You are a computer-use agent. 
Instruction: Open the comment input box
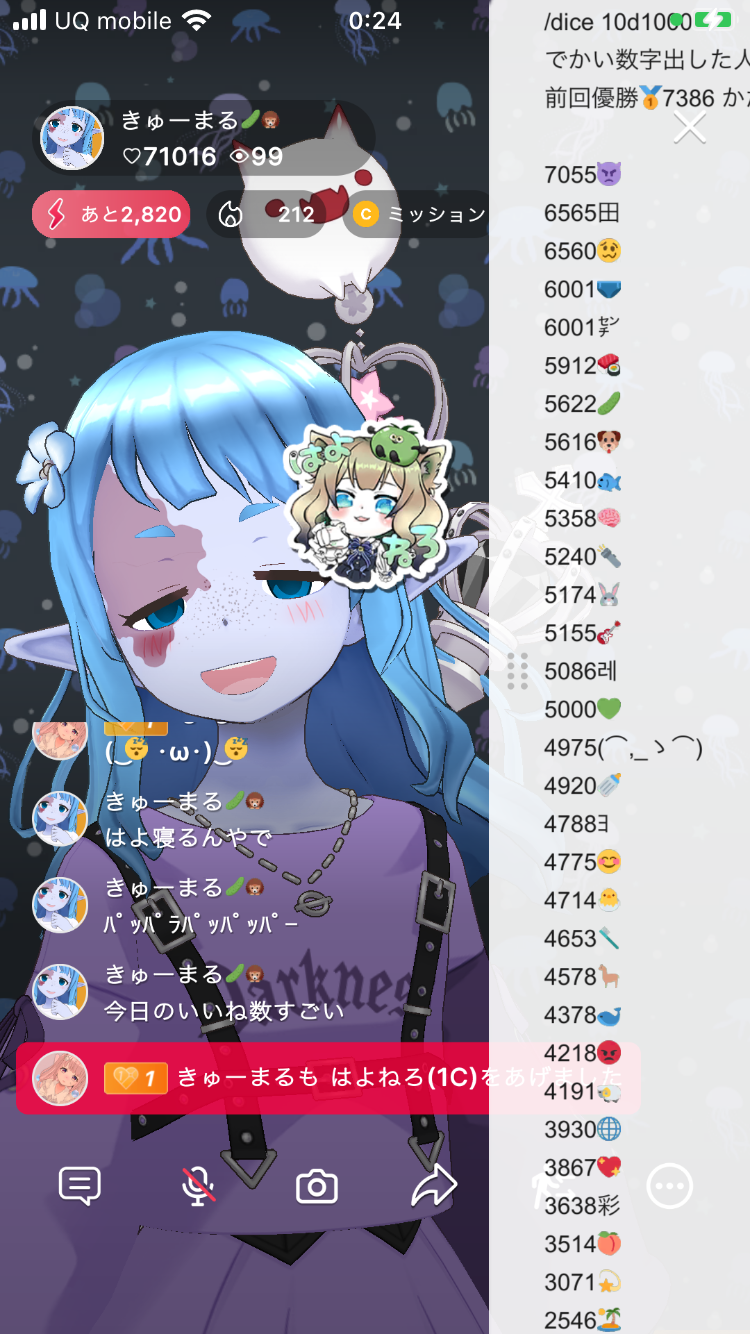click(x=80, y=1186)
